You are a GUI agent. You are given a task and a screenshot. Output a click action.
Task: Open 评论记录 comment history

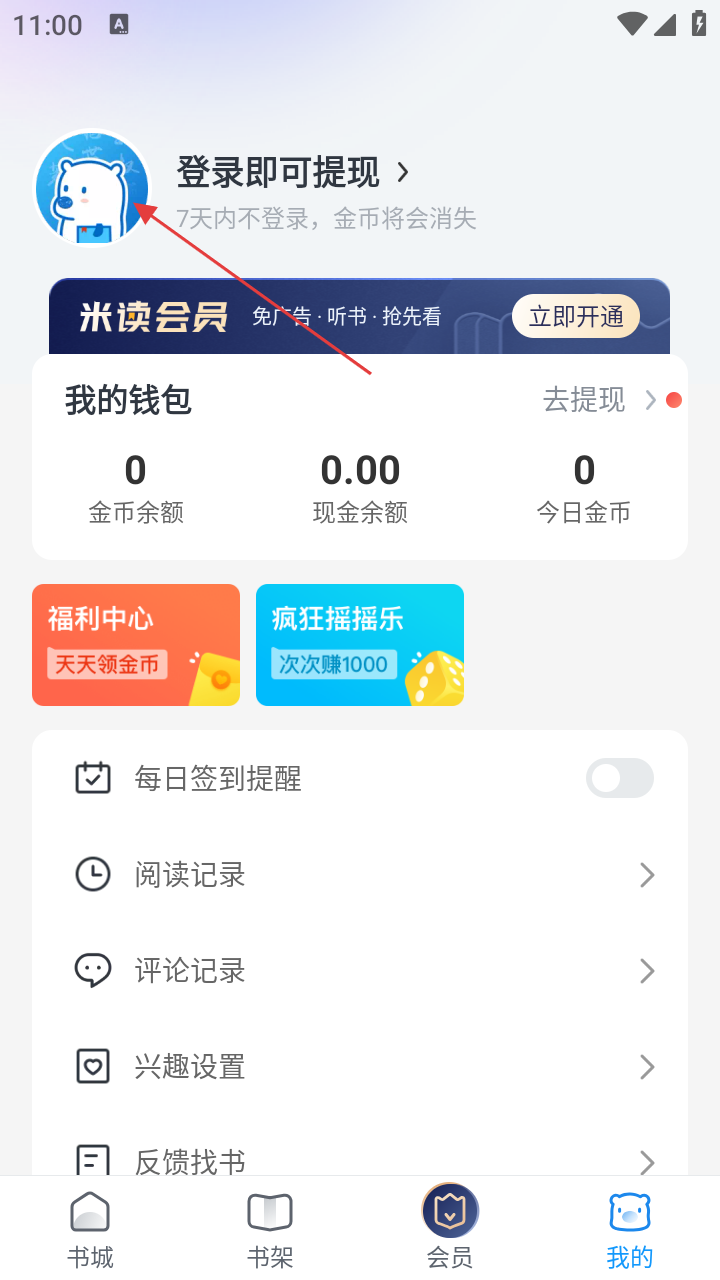(360, 971)
